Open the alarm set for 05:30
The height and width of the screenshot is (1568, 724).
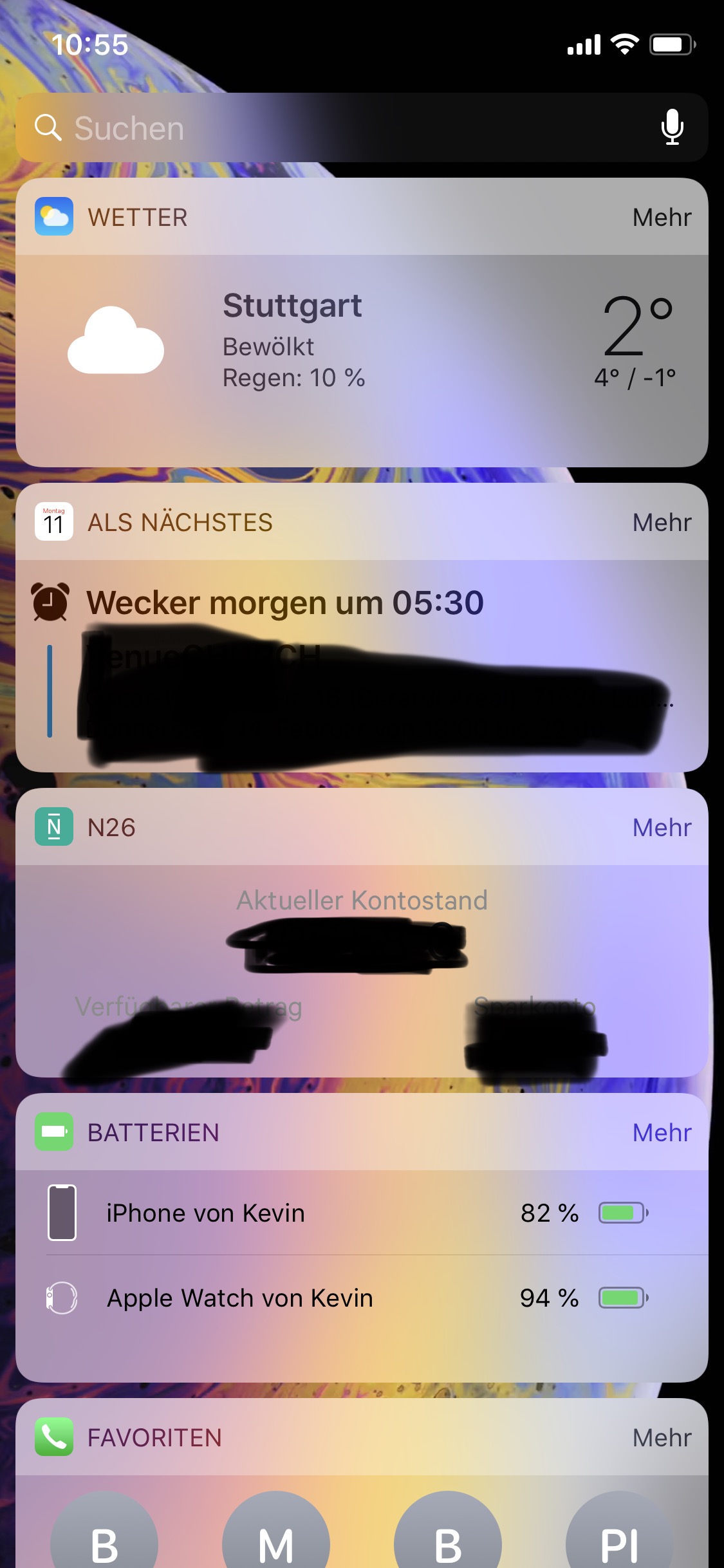(x=257, y=602)
